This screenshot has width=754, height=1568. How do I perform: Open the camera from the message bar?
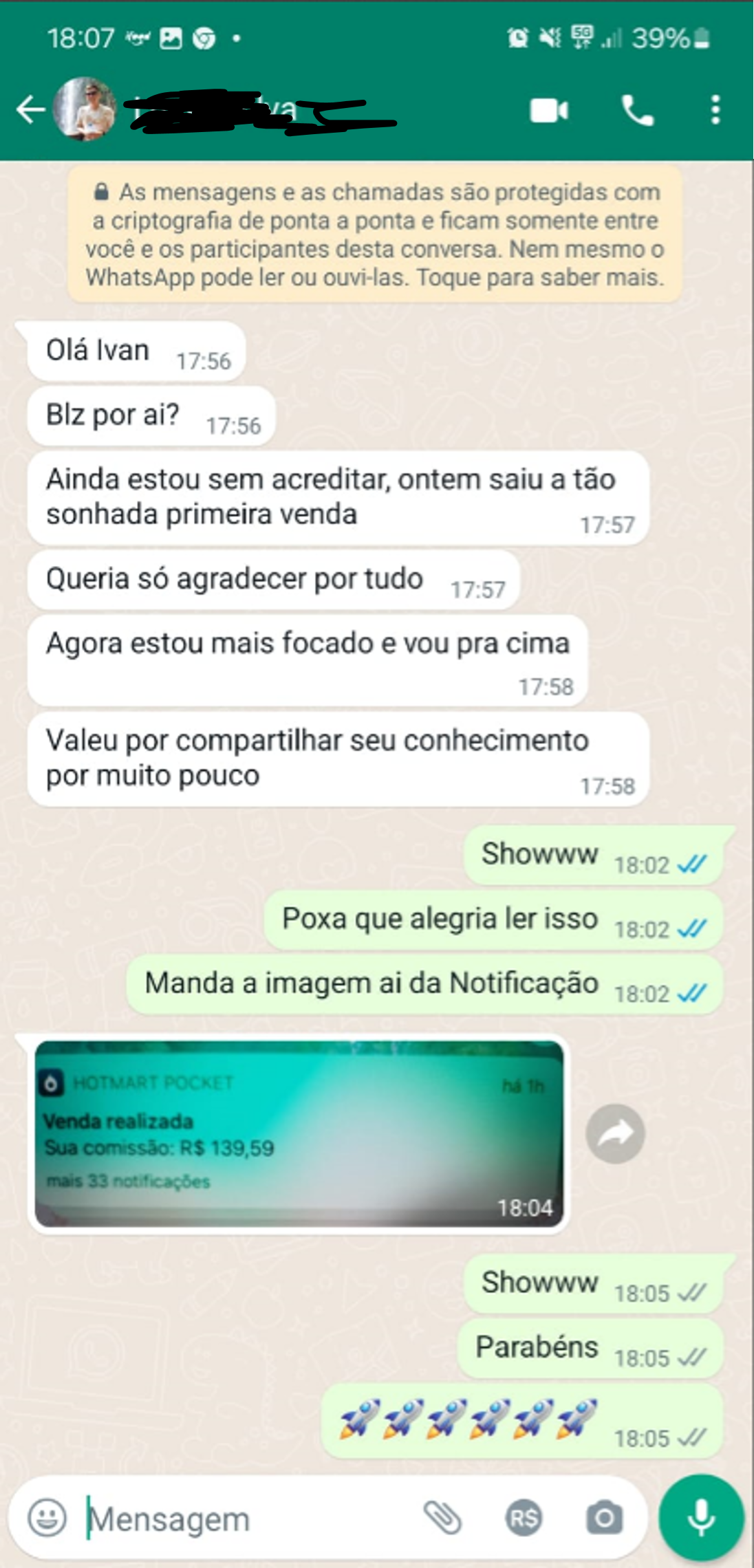click(x=604, y=1518)
